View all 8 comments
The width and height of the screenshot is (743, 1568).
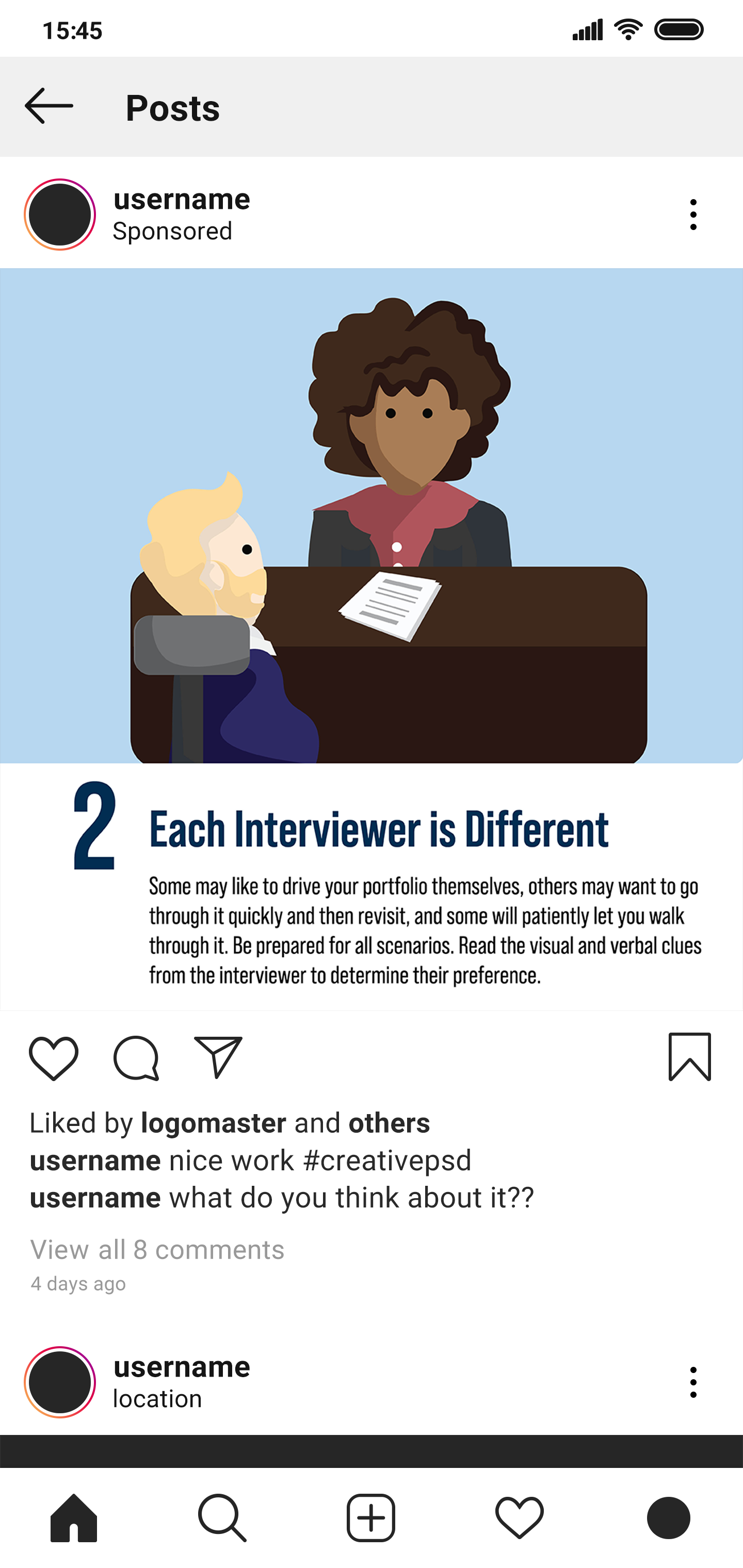point(157,1250)
